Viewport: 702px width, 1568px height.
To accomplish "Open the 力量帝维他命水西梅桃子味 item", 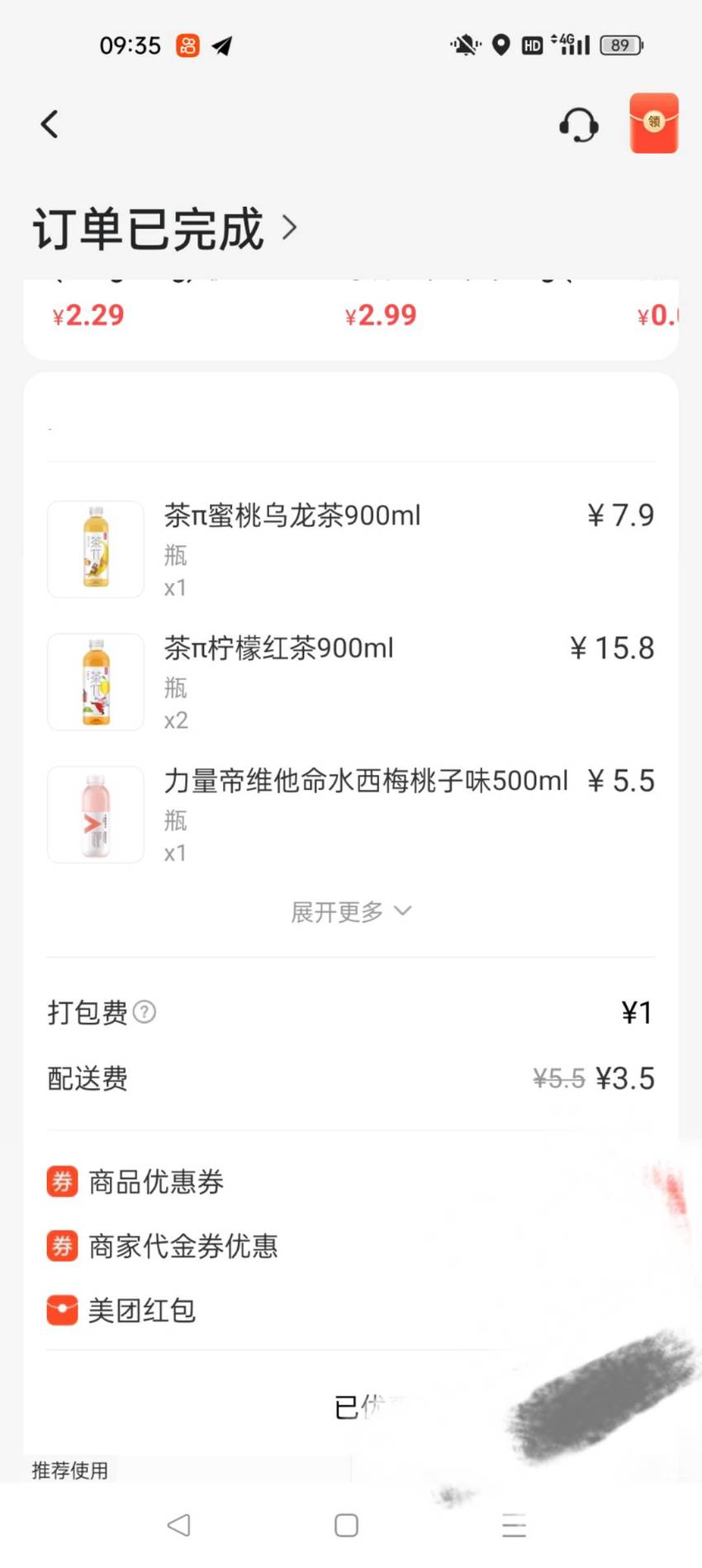I will [351, 815].
